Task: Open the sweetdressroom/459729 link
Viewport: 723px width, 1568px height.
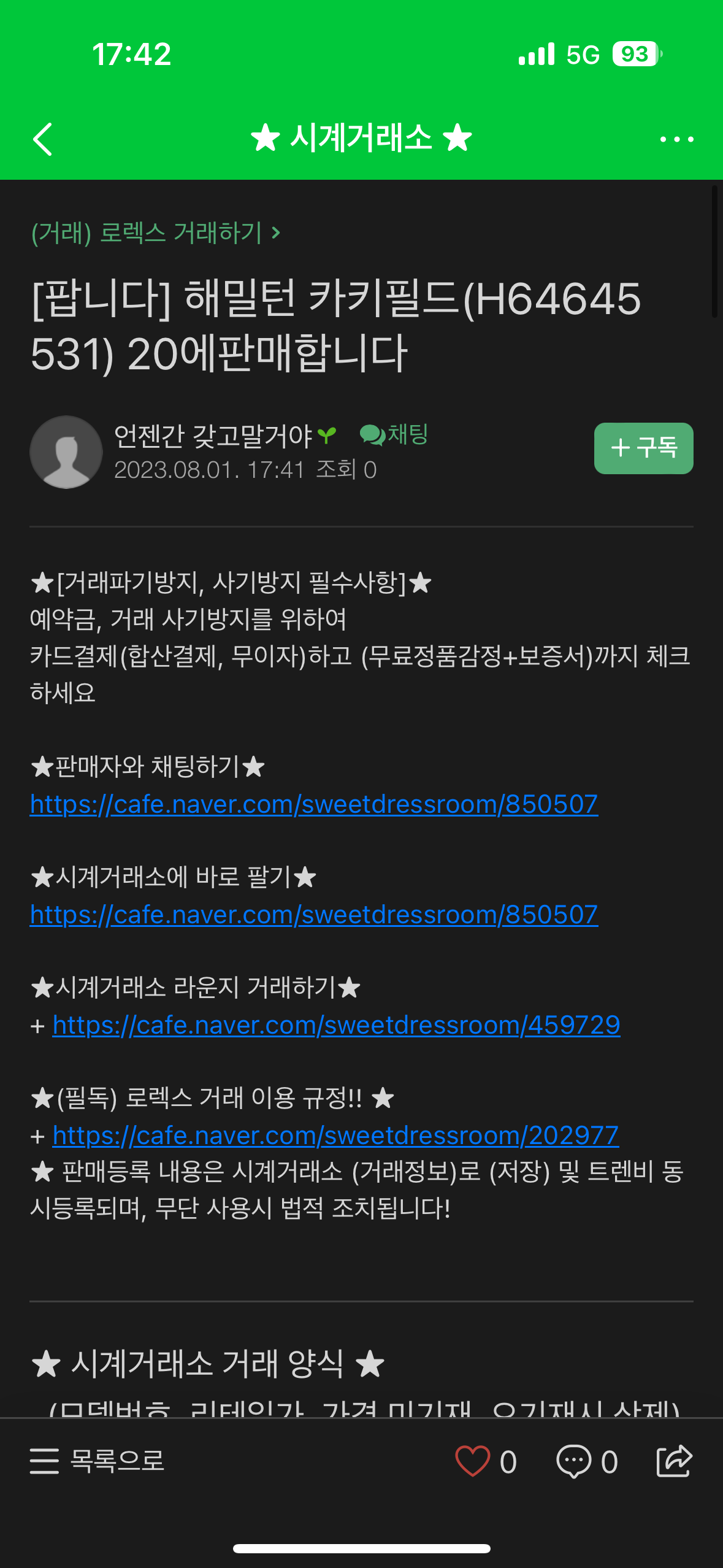Action: click(x=336, y=1025)
